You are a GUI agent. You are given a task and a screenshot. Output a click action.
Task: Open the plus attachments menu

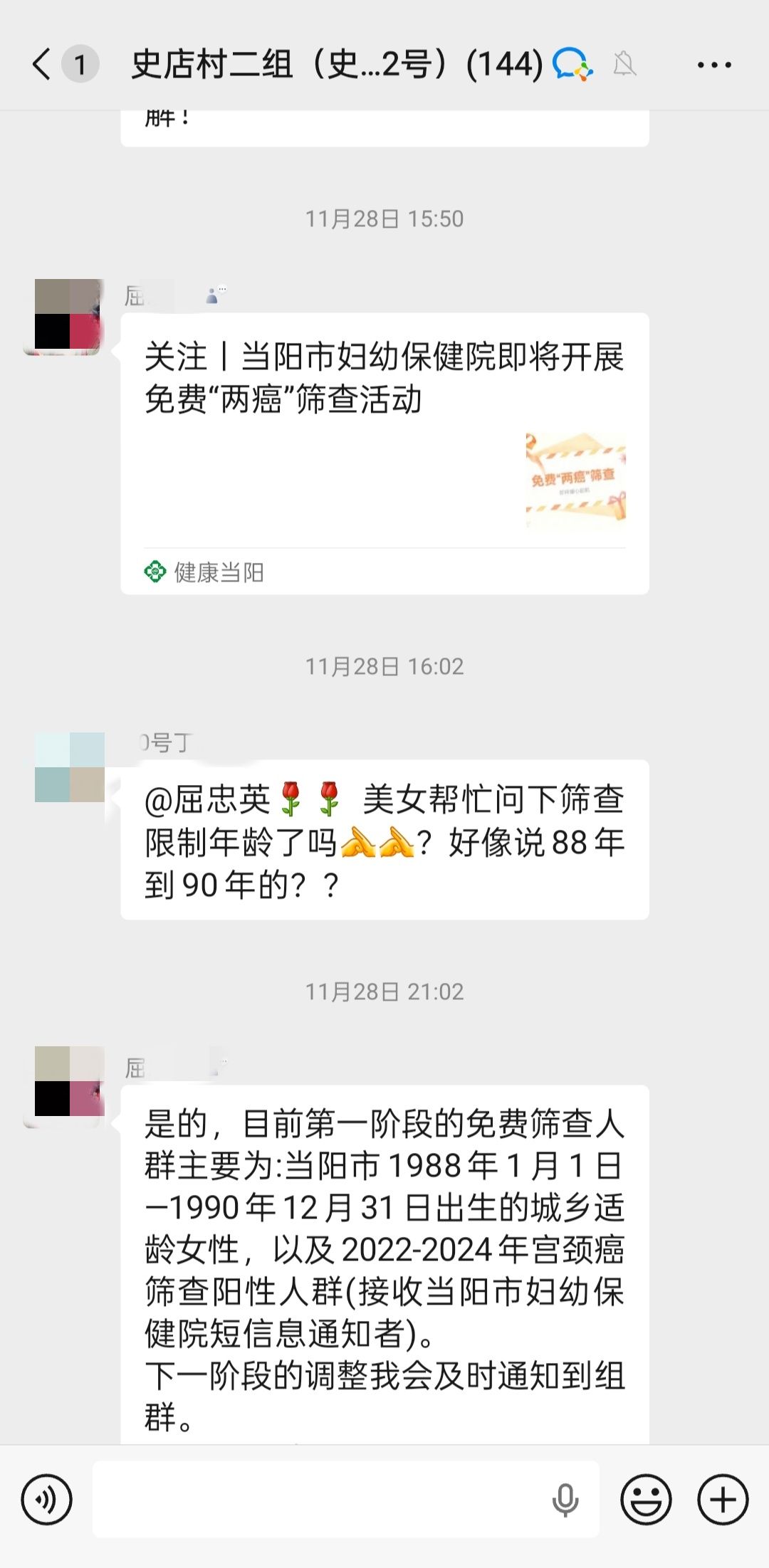coord(723,1499)
